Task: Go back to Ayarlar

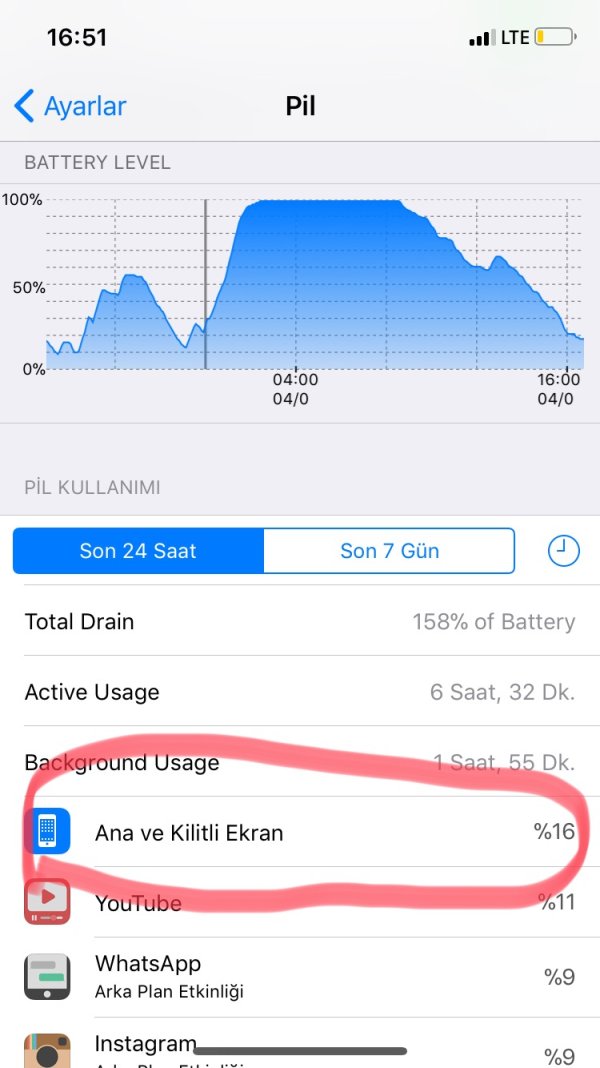Action: tap(70, 106)
